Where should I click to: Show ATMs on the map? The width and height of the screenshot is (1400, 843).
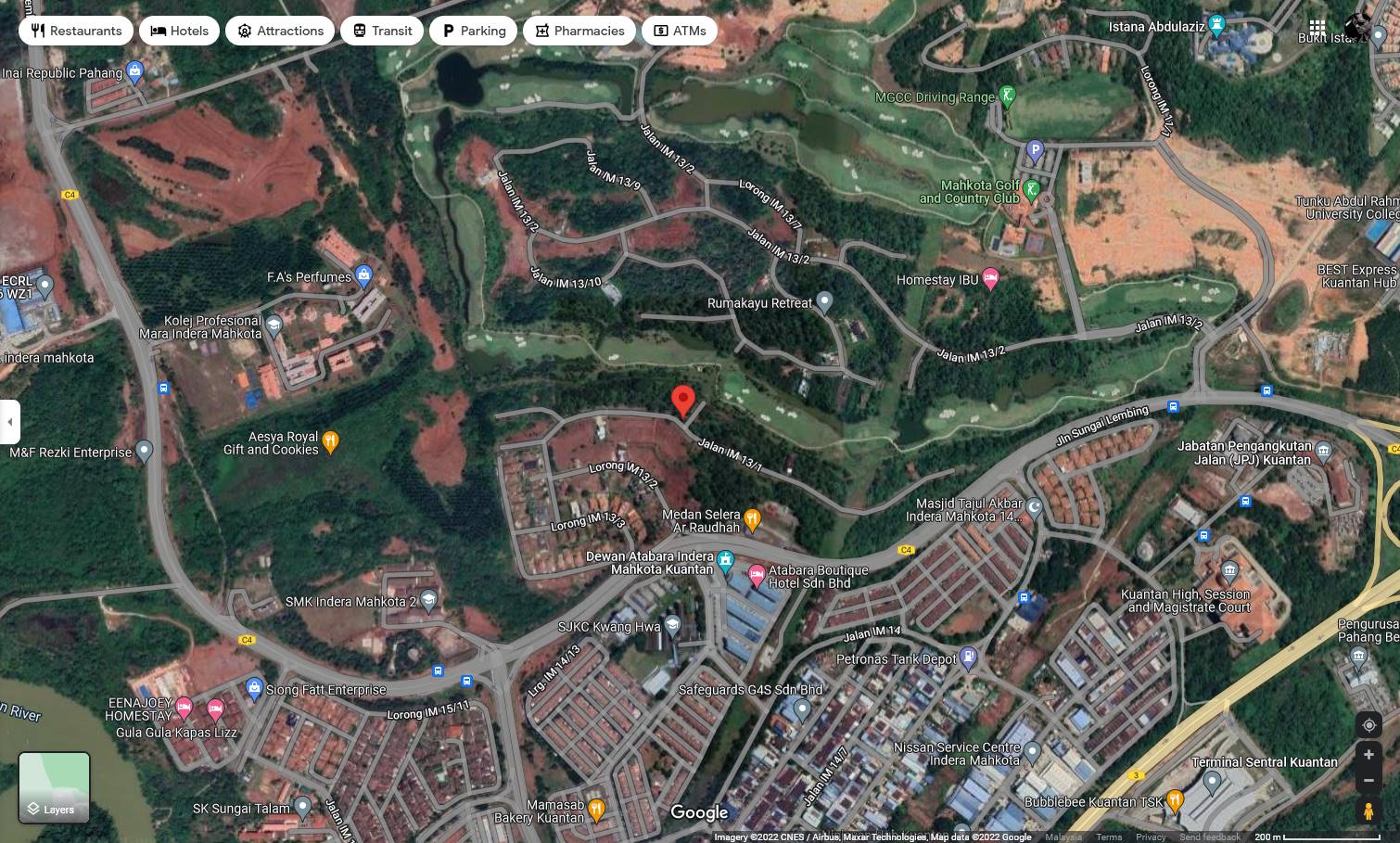click(680, 31)
